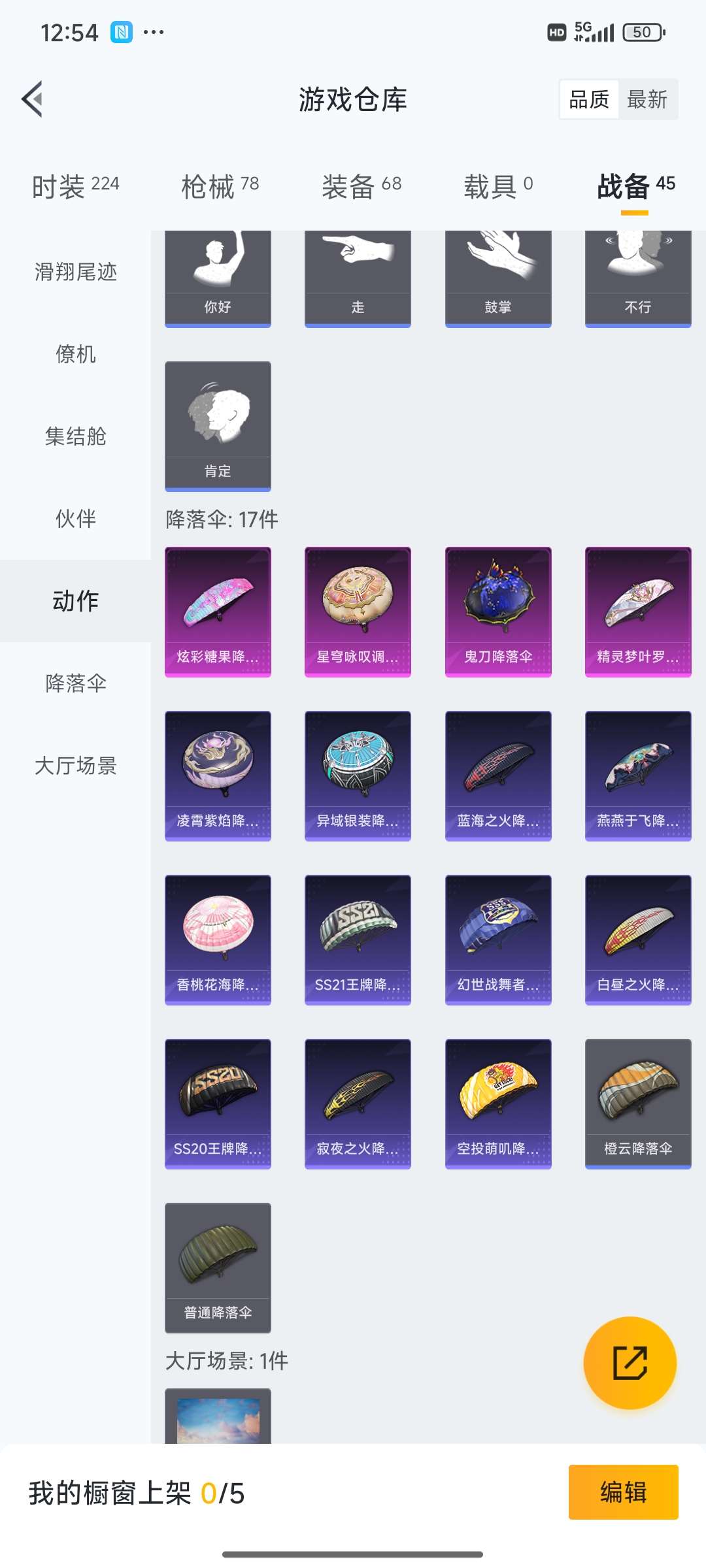Choose the 鼓掌 clap emote

pyautogui.click(x=497, y=278)
